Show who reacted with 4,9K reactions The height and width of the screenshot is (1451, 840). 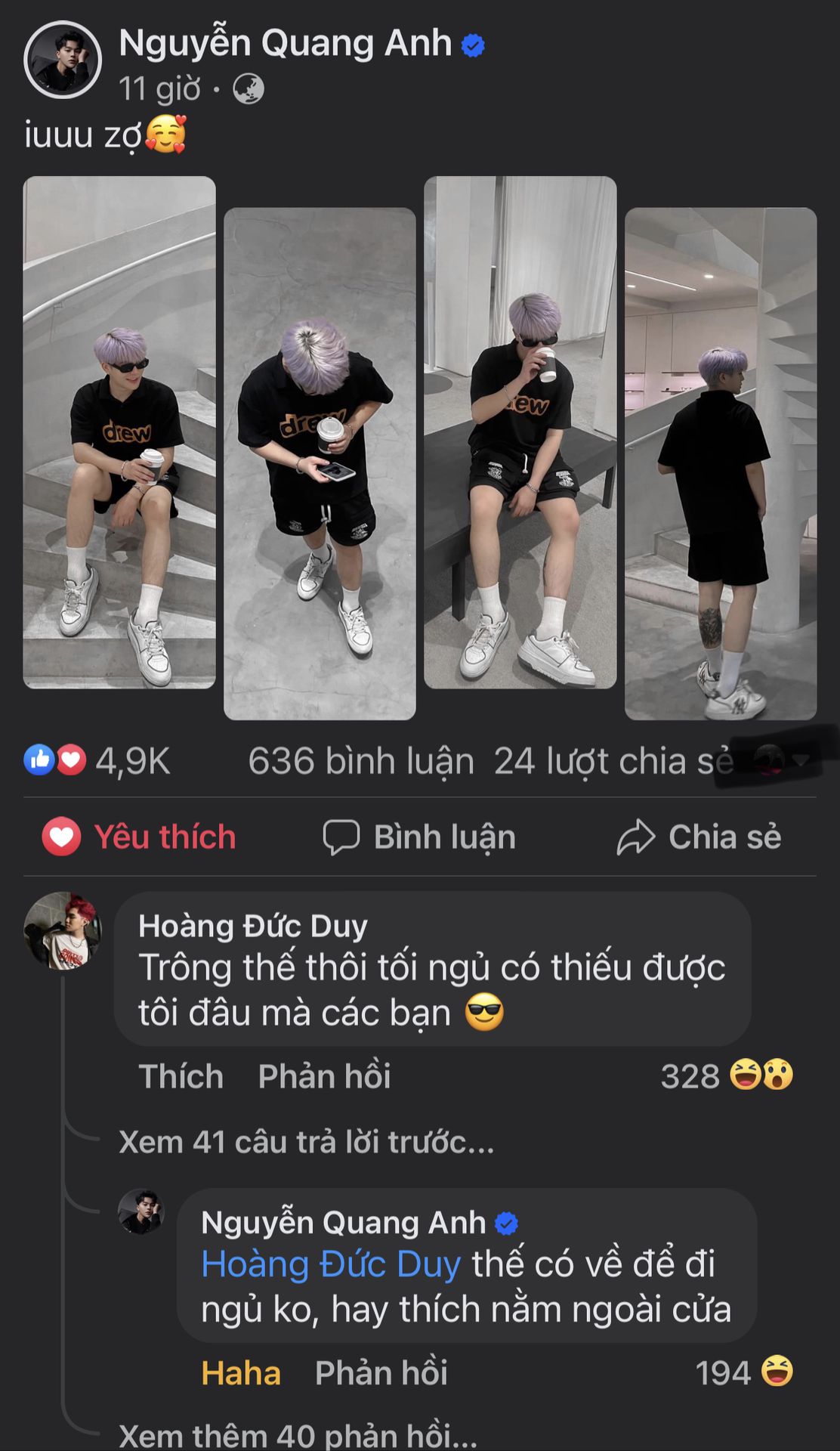(98, 761)
